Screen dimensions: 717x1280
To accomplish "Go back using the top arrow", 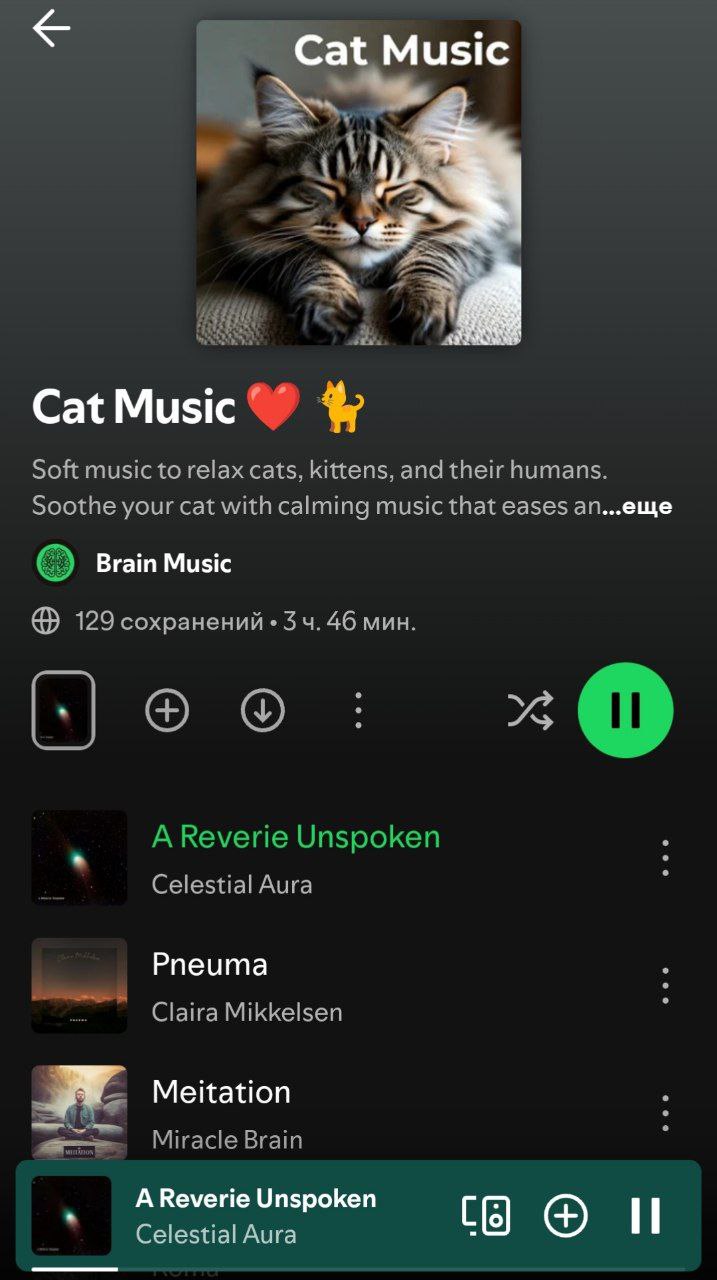I will [x=51, y=29].
